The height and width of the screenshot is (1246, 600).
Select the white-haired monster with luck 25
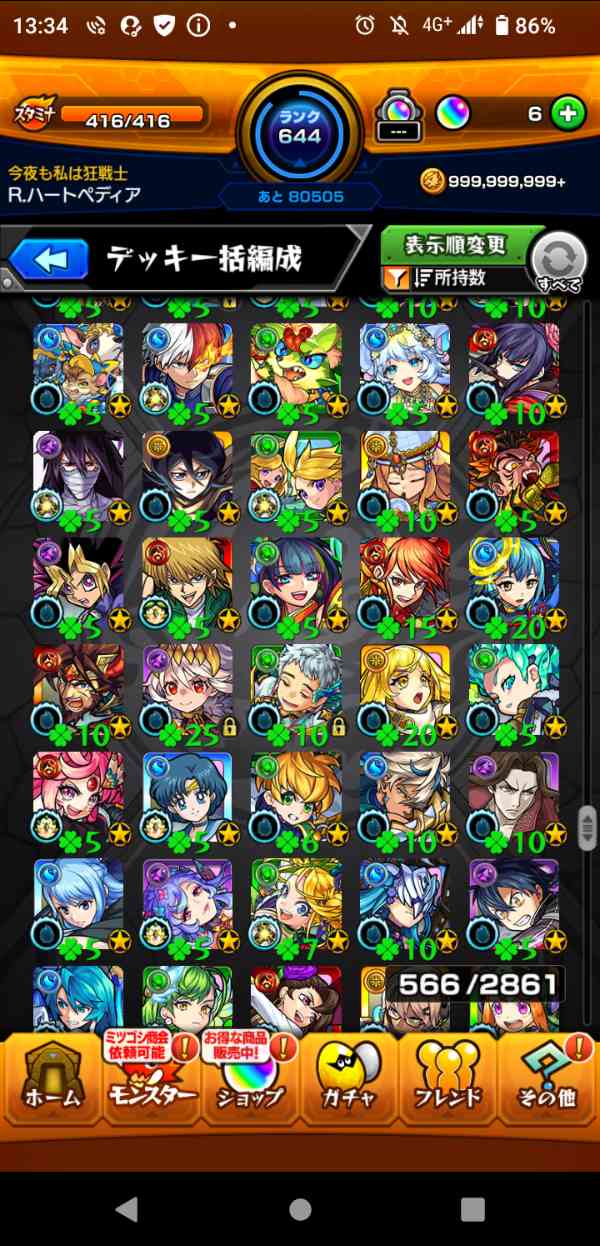pyautogui.click(x=187, y=690)
